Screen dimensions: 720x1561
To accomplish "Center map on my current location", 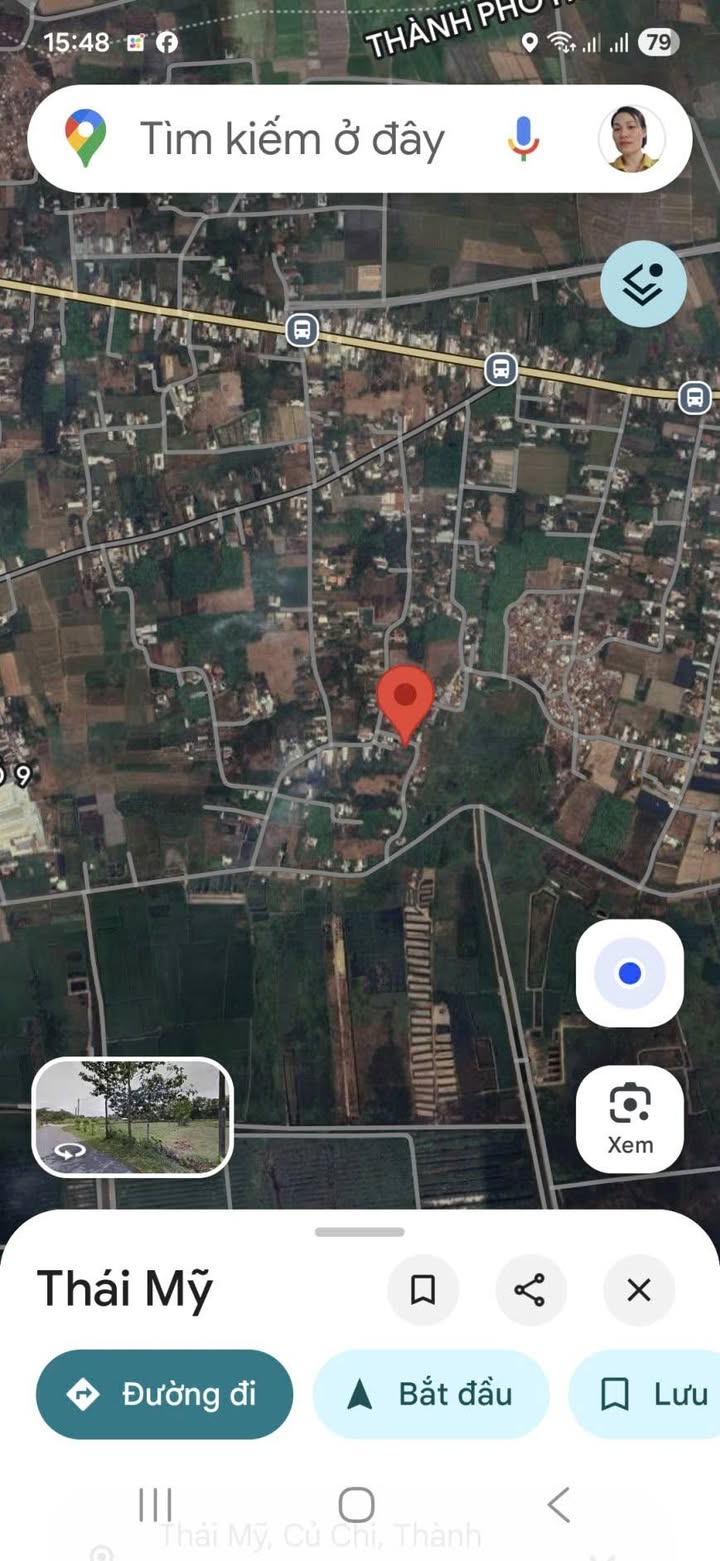I will pos(629,973).
